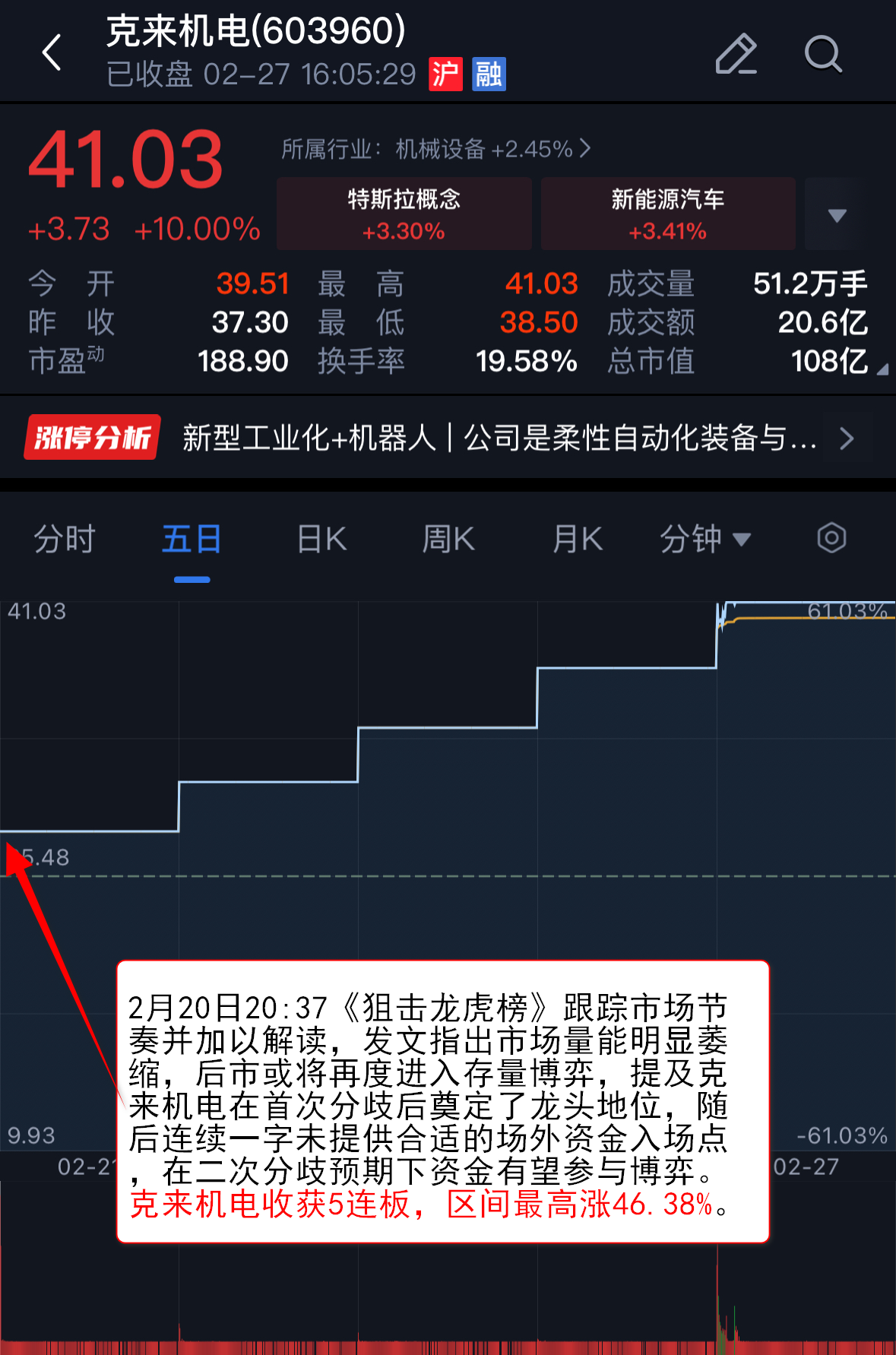Expand details beside 总市值
Viewport: 896px width, 1355px height.
click(x=882, y=370)
